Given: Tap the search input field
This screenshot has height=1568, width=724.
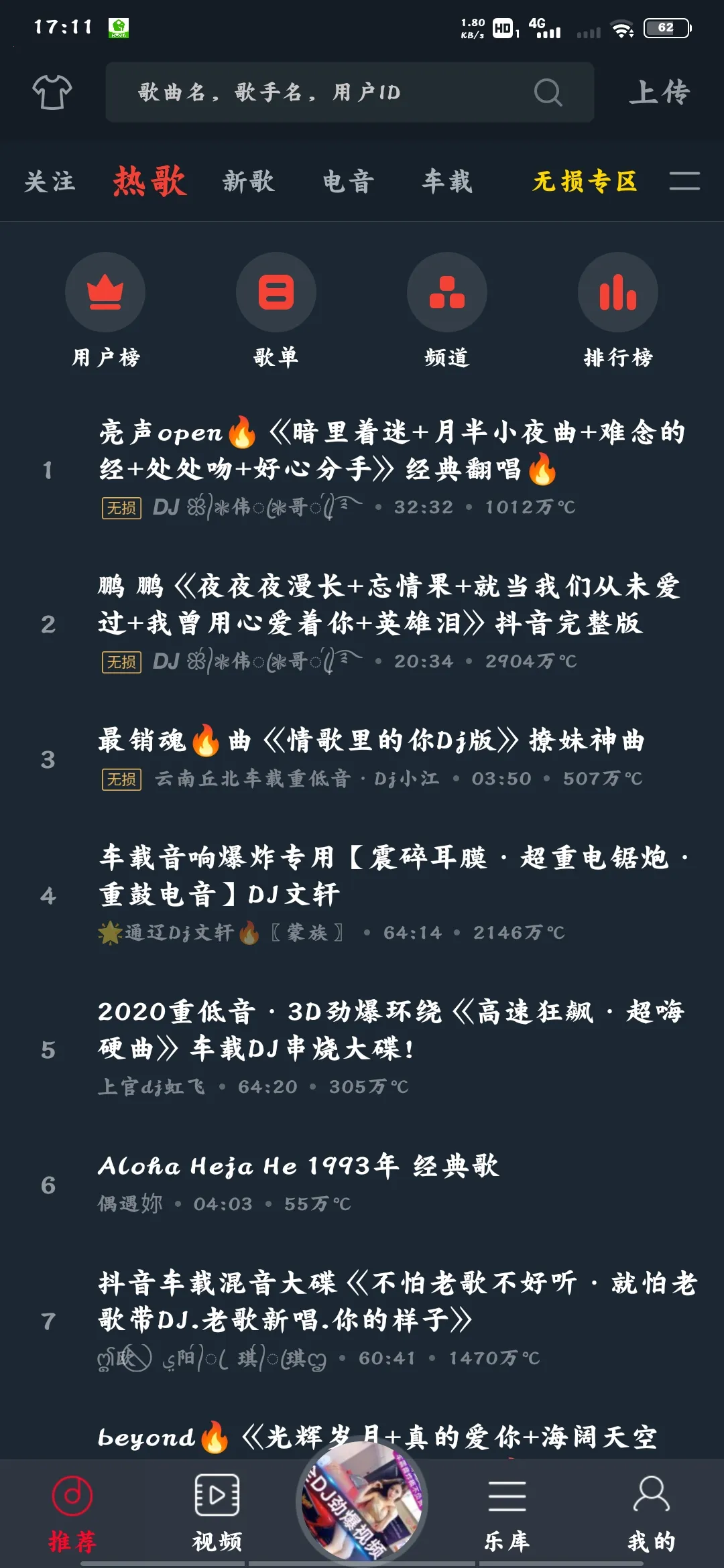Looking at the screenshot, I should [302, 93].
